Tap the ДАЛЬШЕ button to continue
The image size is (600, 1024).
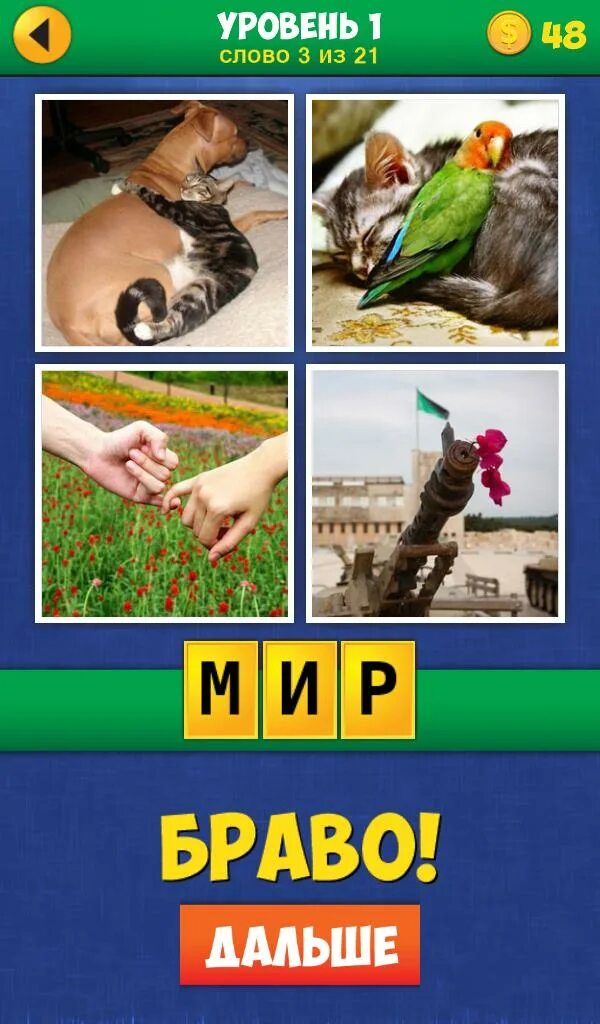[x=300, y=945]
